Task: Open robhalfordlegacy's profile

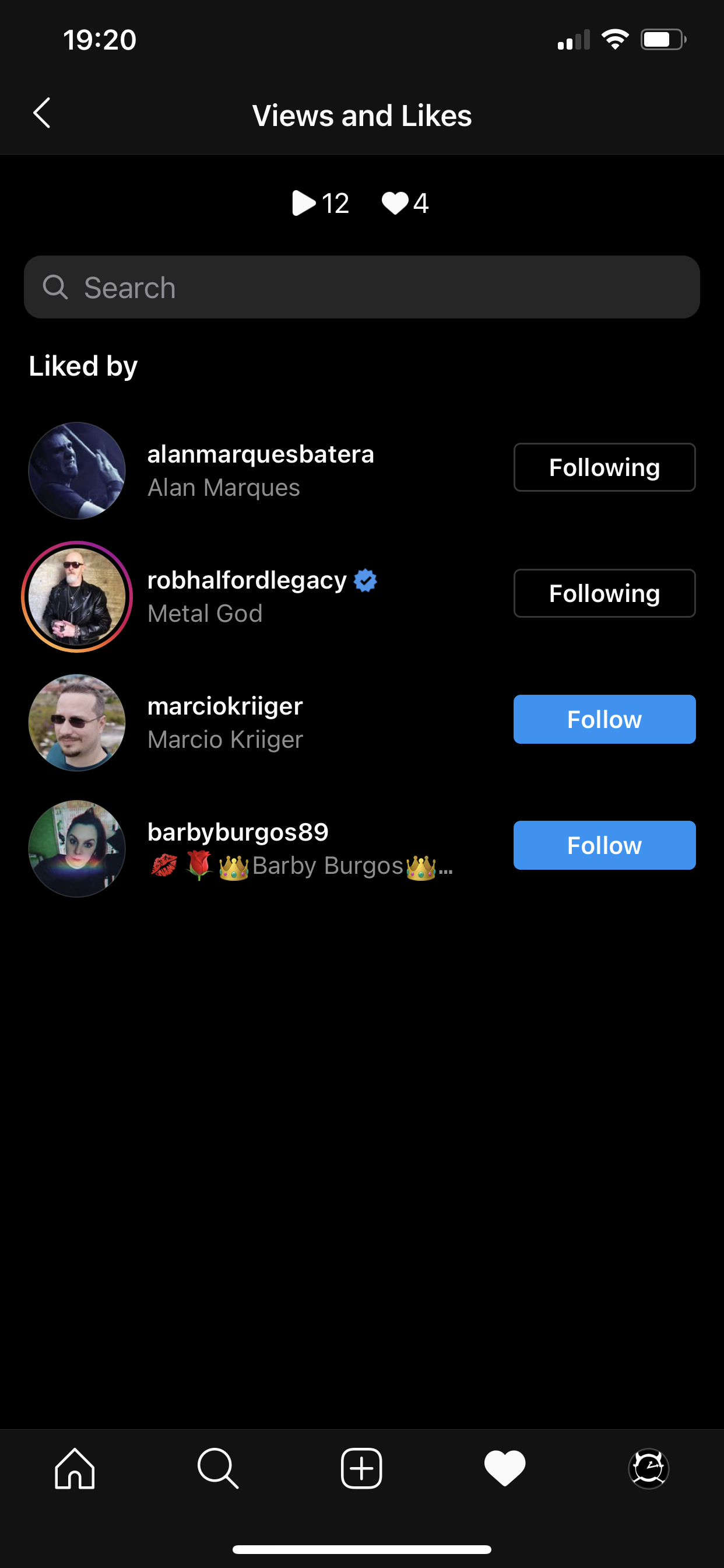Action: pyautogui.click(x=247, y=580)
